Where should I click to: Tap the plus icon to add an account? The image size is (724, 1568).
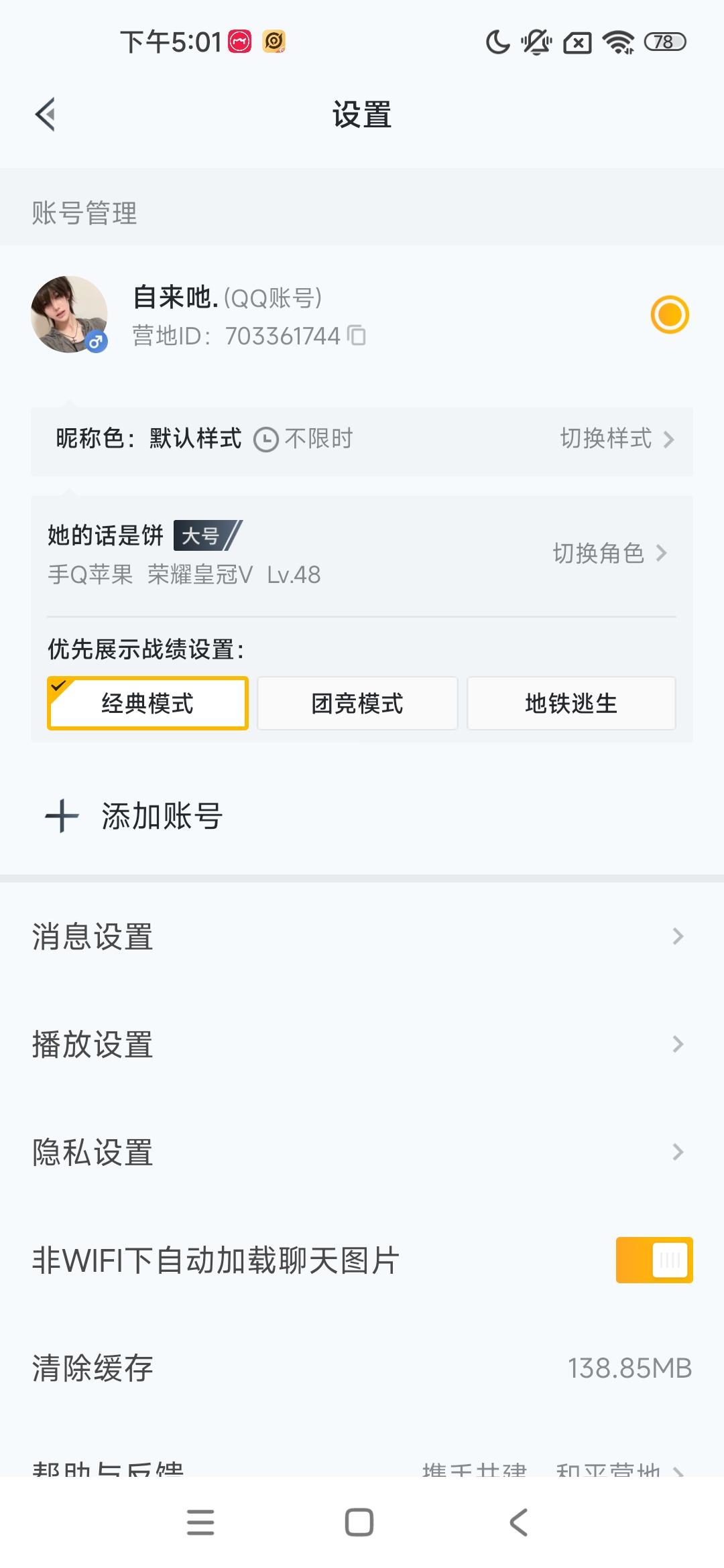(x=60, y=816)
